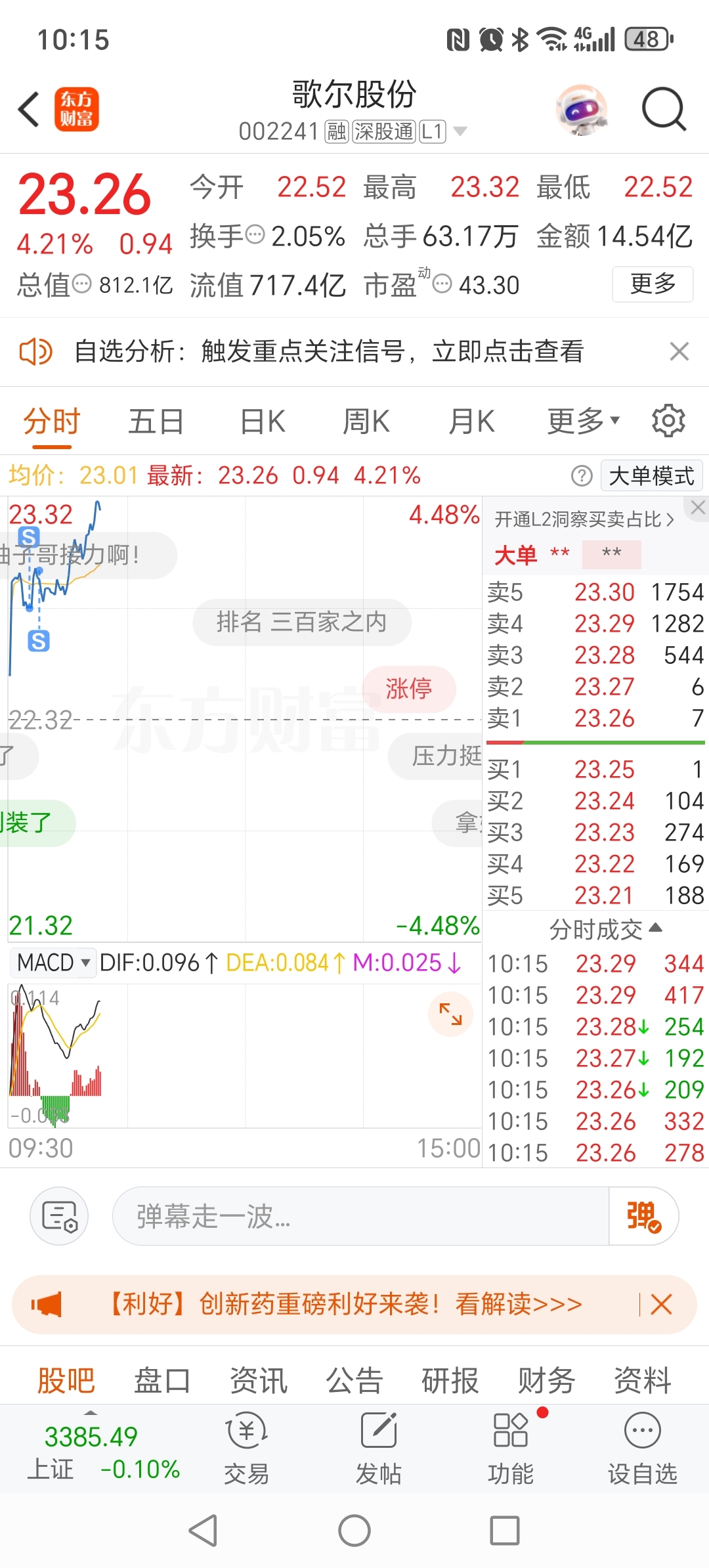Close the 利好 promo banner
The width and height of the screenshot is (709, 1568).
[661, 1305]
